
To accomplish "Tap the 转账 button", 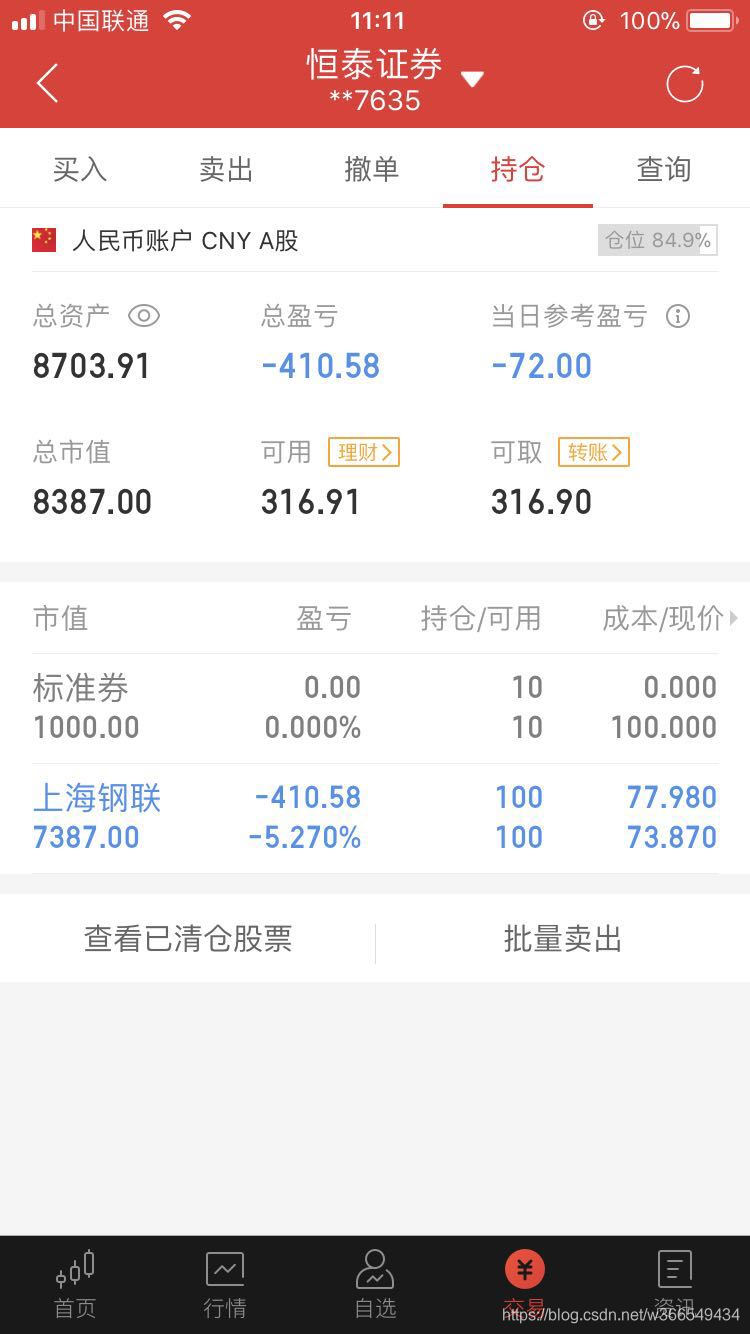I will coord(593,453).
